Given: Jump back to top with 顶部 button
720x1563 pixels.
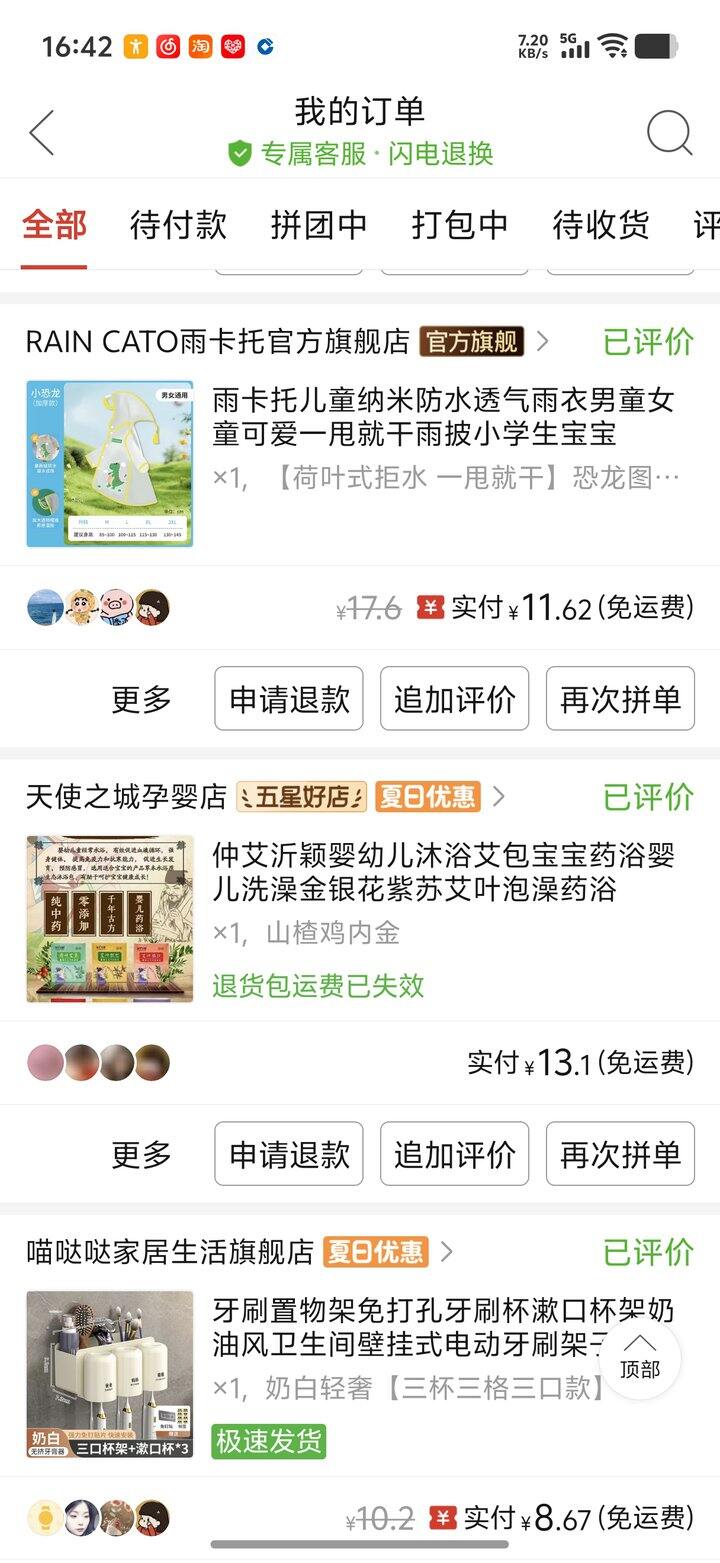Looking at the screenshot, I should pos(640,1358).
